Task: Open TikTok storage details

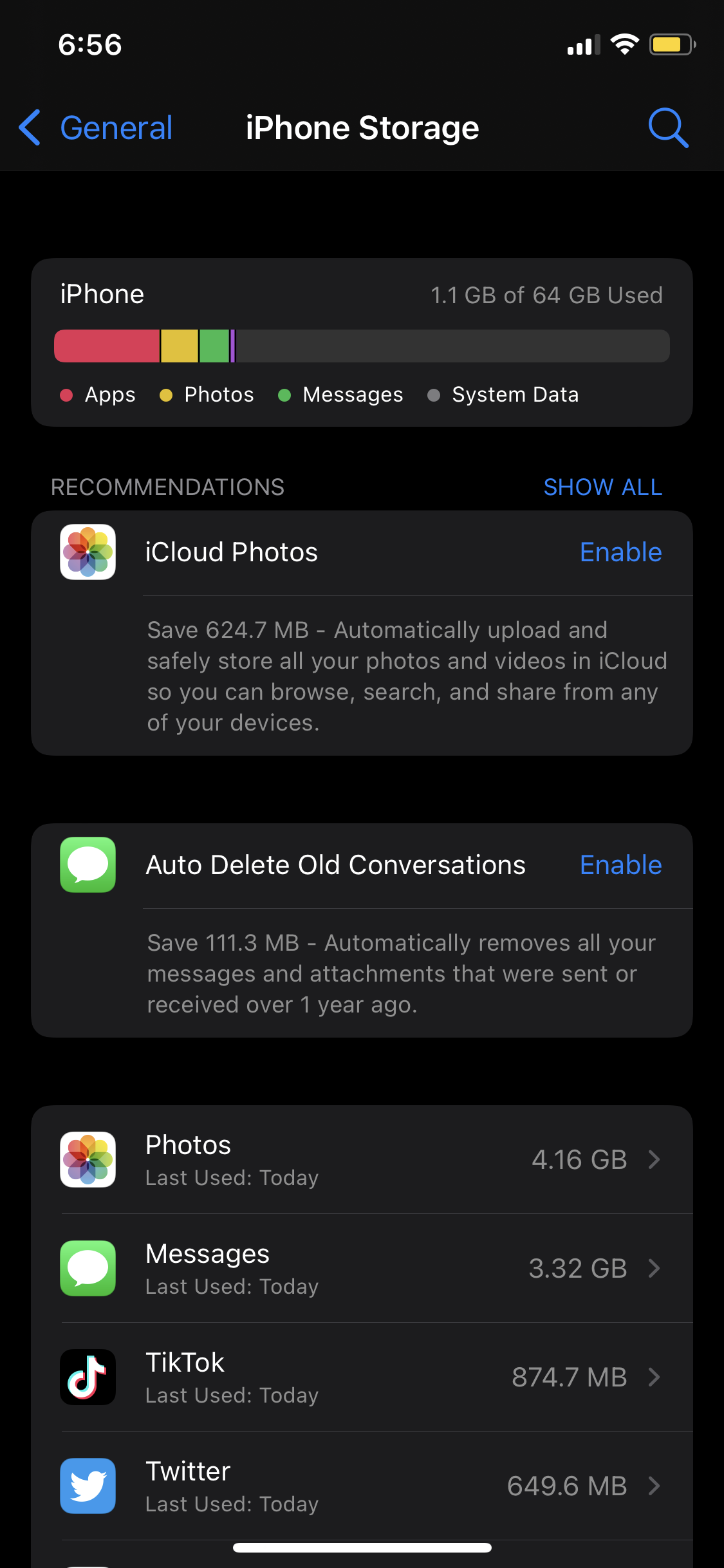Action: coord(362,1377)
